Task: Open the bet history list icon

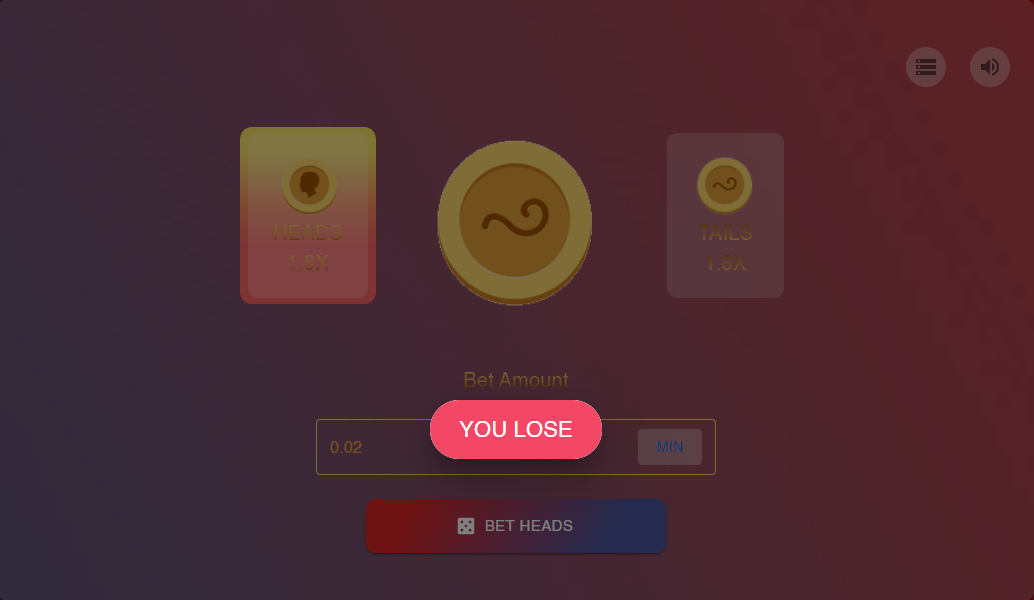Action: tap(925, 67)
